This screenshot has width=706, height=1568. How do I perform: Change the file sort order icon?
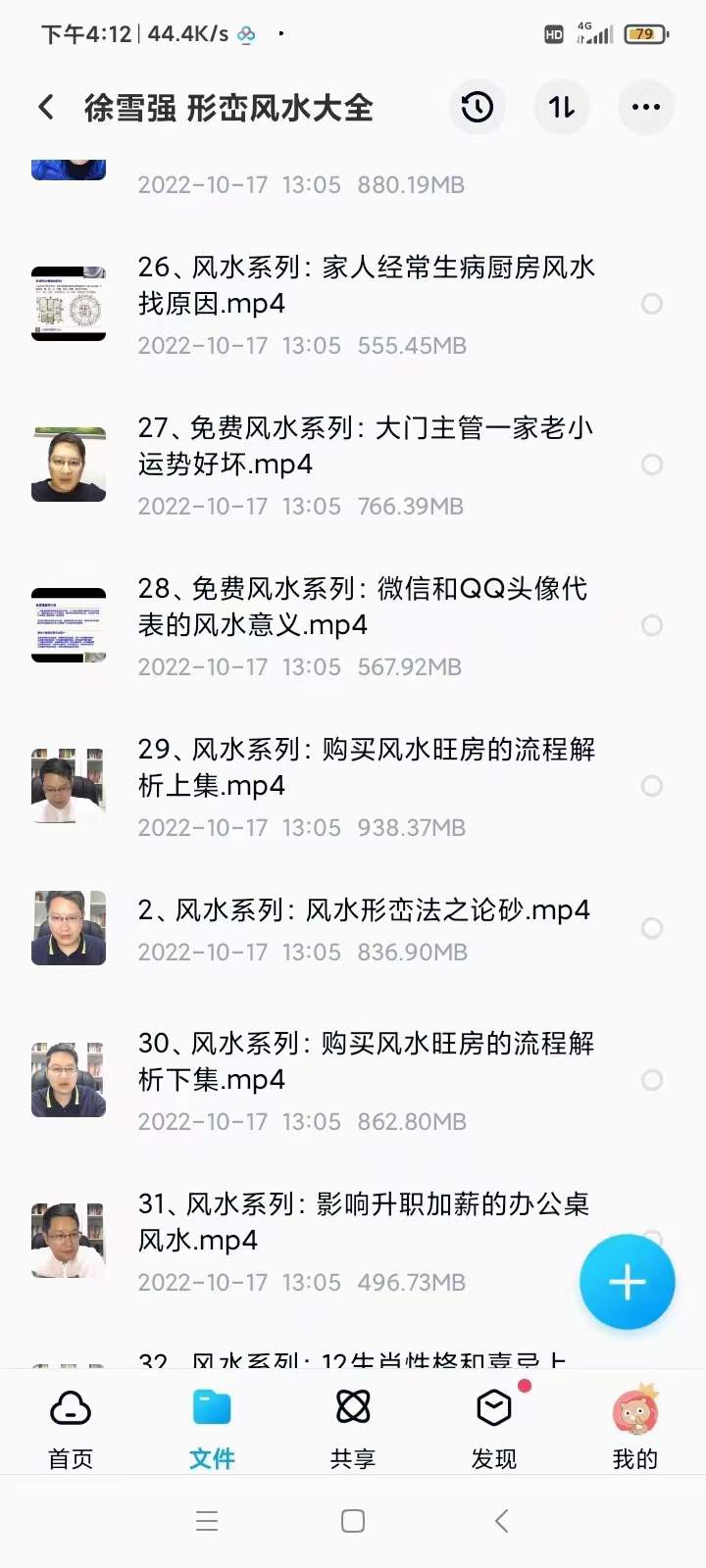tap(561, 107)
